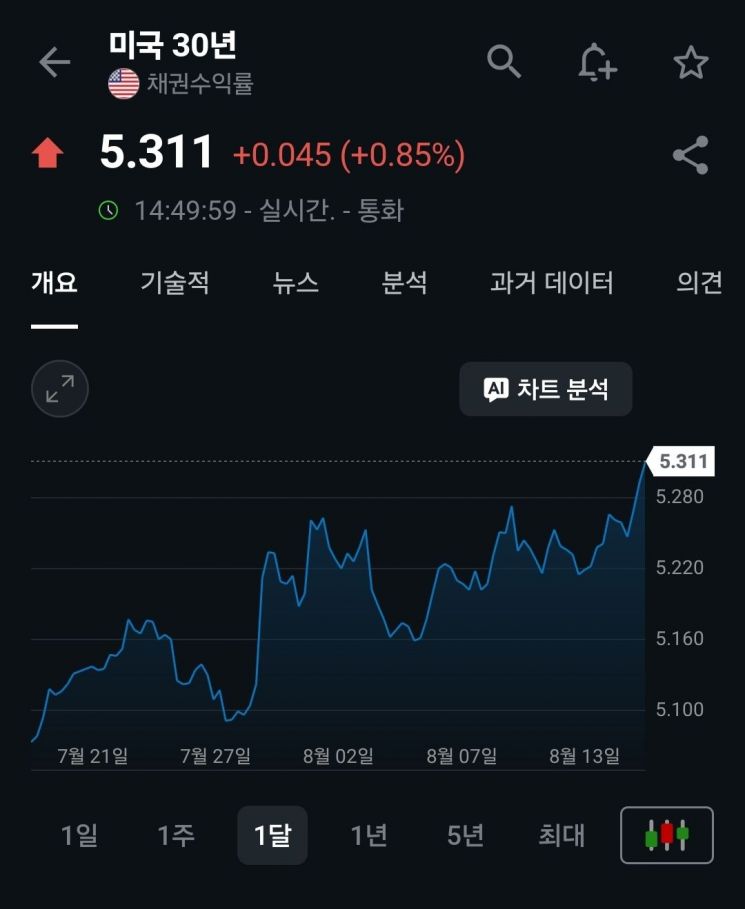Switch to the candlestick chart type
The width and height of the screenshot is (745, 909).
(x=667, y=835)
